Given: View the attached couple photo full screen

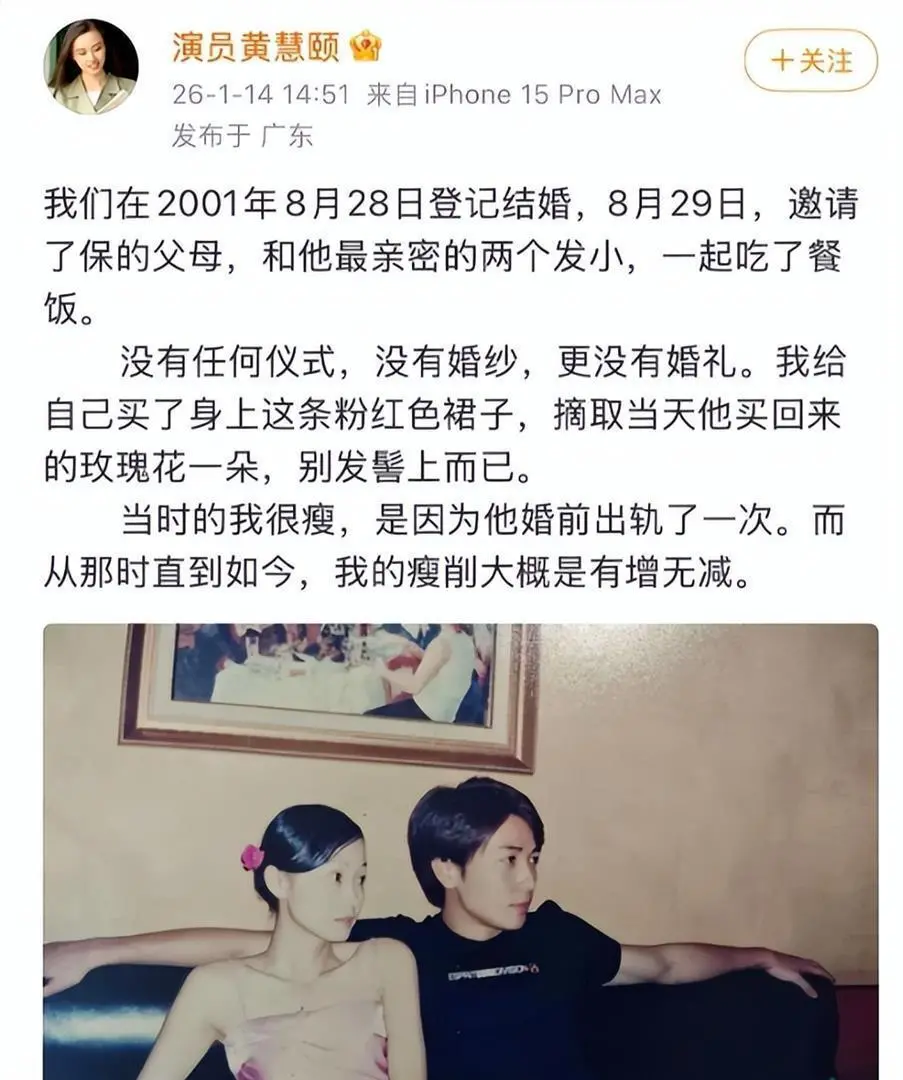Looking at the screenshot, I should (x=460, y=850).
